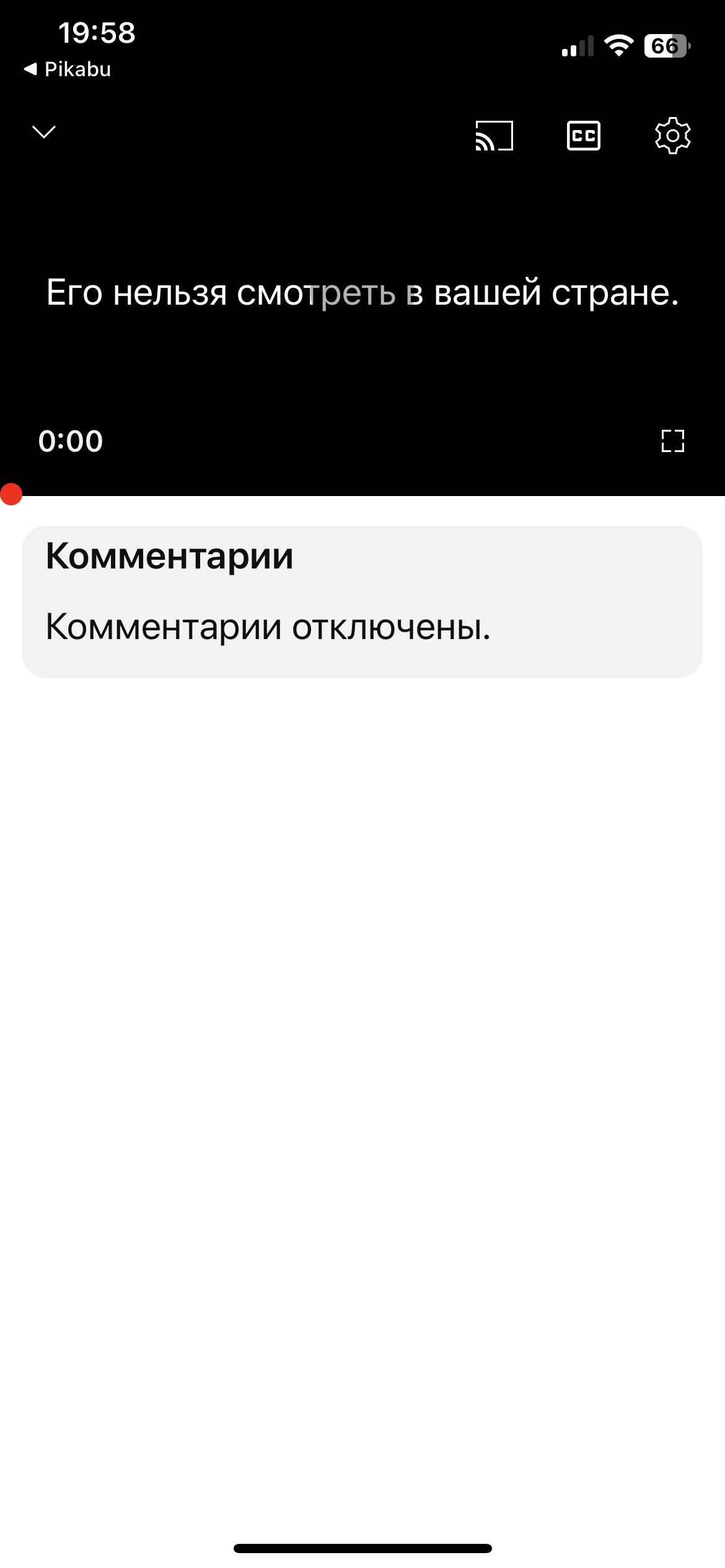The image size is (725, 1568).
Task: Minimize the video player with the down chevron
Action: click(44, 132)
